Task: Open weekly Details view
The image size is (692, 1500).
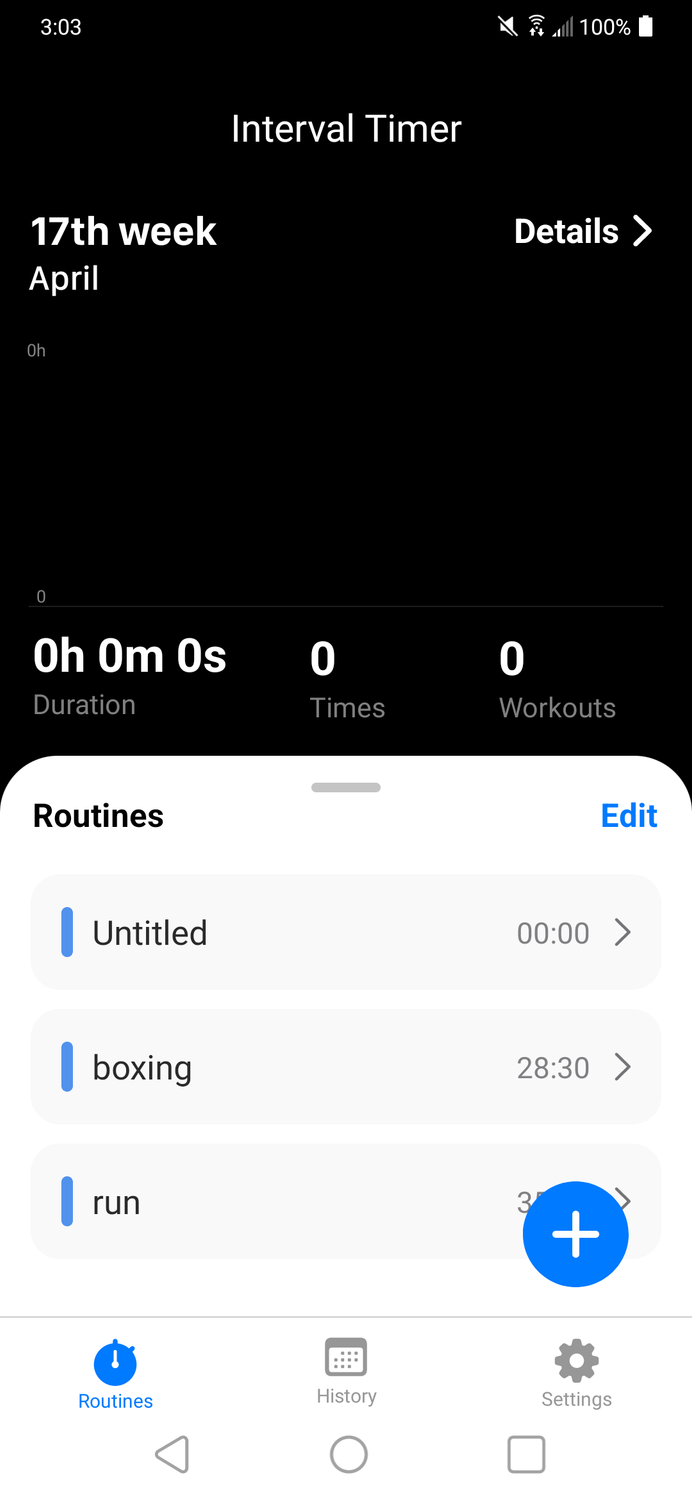Action: coord(583,232)
